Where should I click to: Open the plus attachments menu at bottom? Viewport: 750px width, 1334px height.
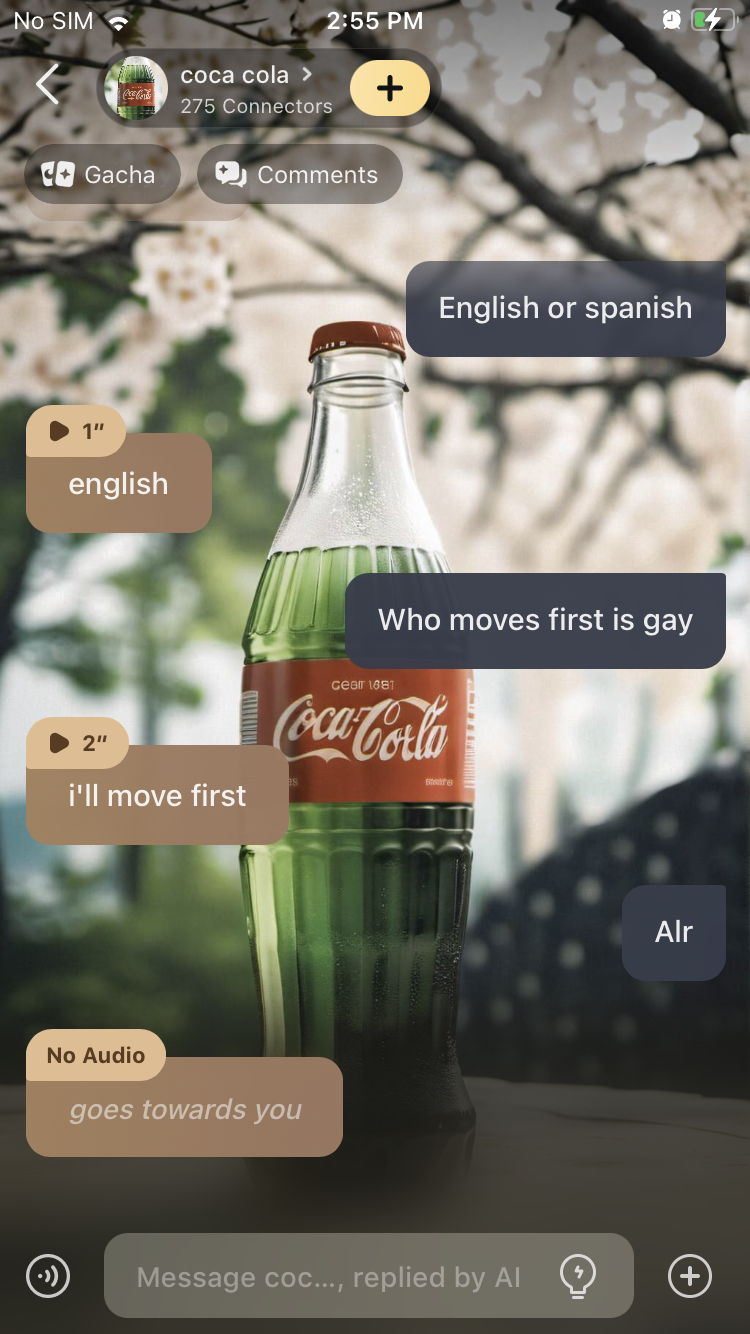point(690,1276)
